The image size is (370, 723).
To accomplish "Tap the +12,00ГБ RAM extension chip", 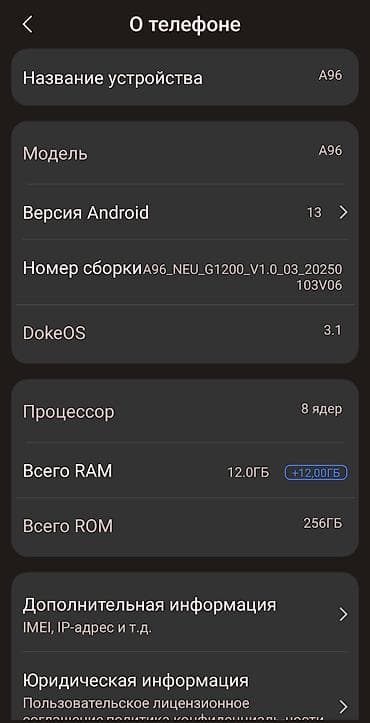I will 316,472.
